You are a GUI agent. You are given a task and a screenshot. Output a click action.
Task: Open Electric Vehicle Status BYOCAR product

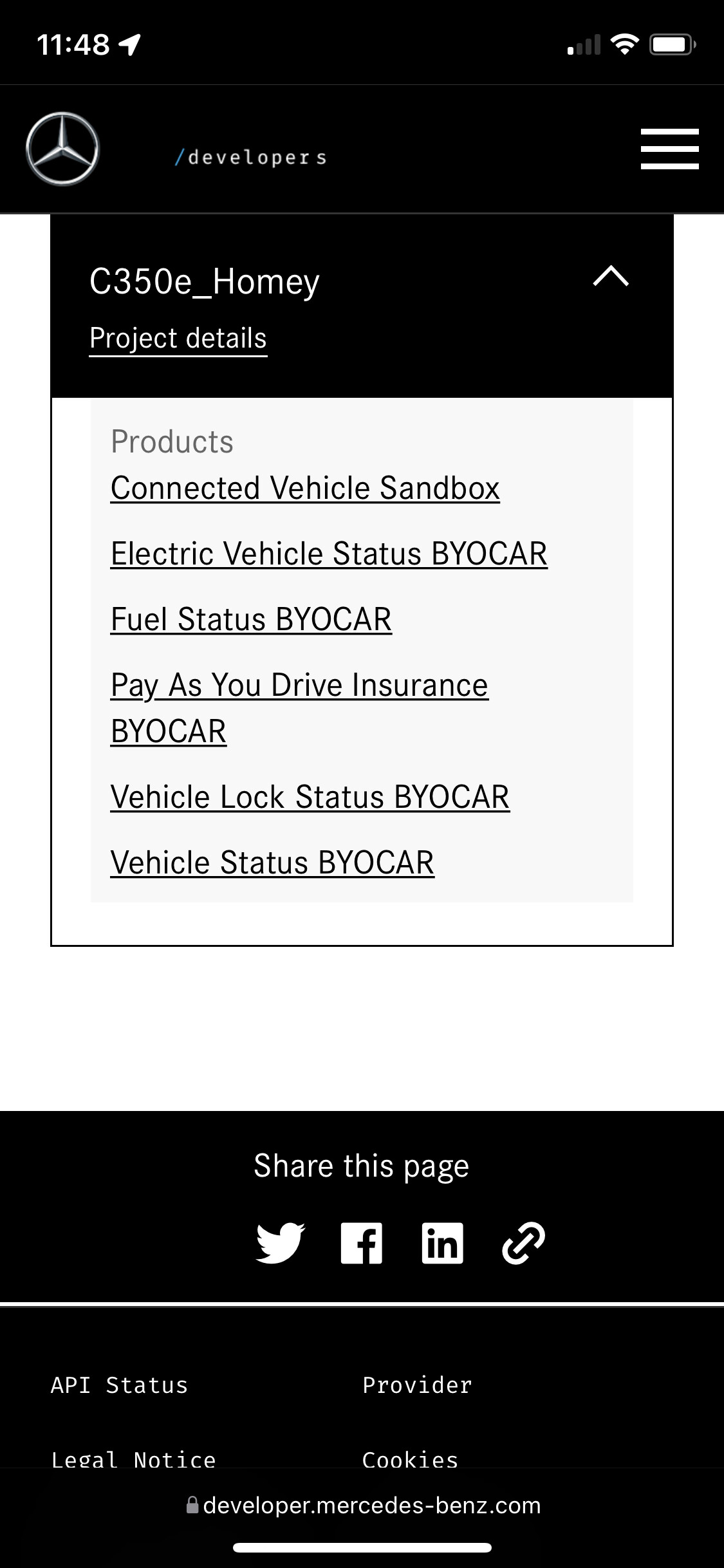point(329,554)
